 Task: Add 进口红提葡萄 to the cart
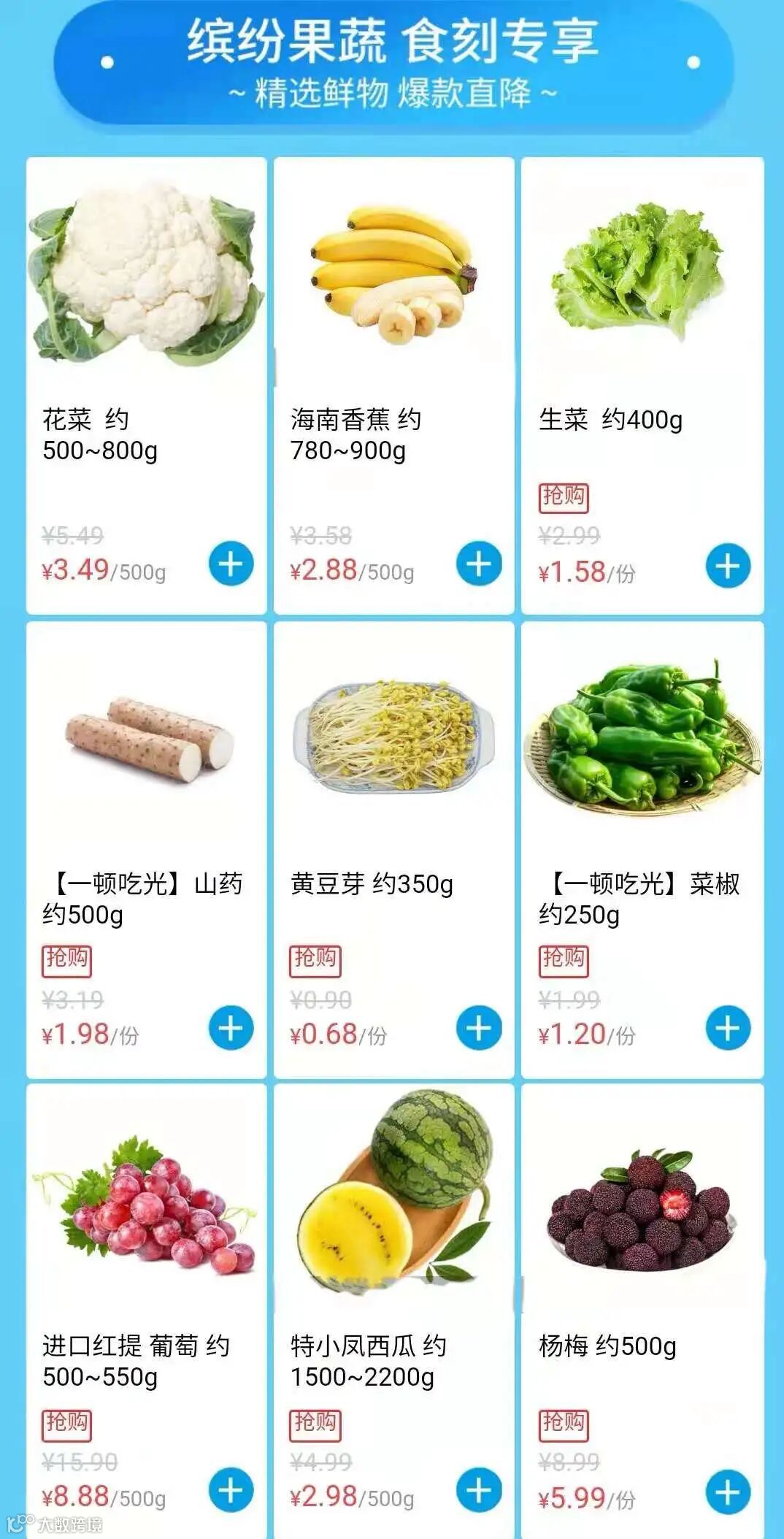[231, 1490]
